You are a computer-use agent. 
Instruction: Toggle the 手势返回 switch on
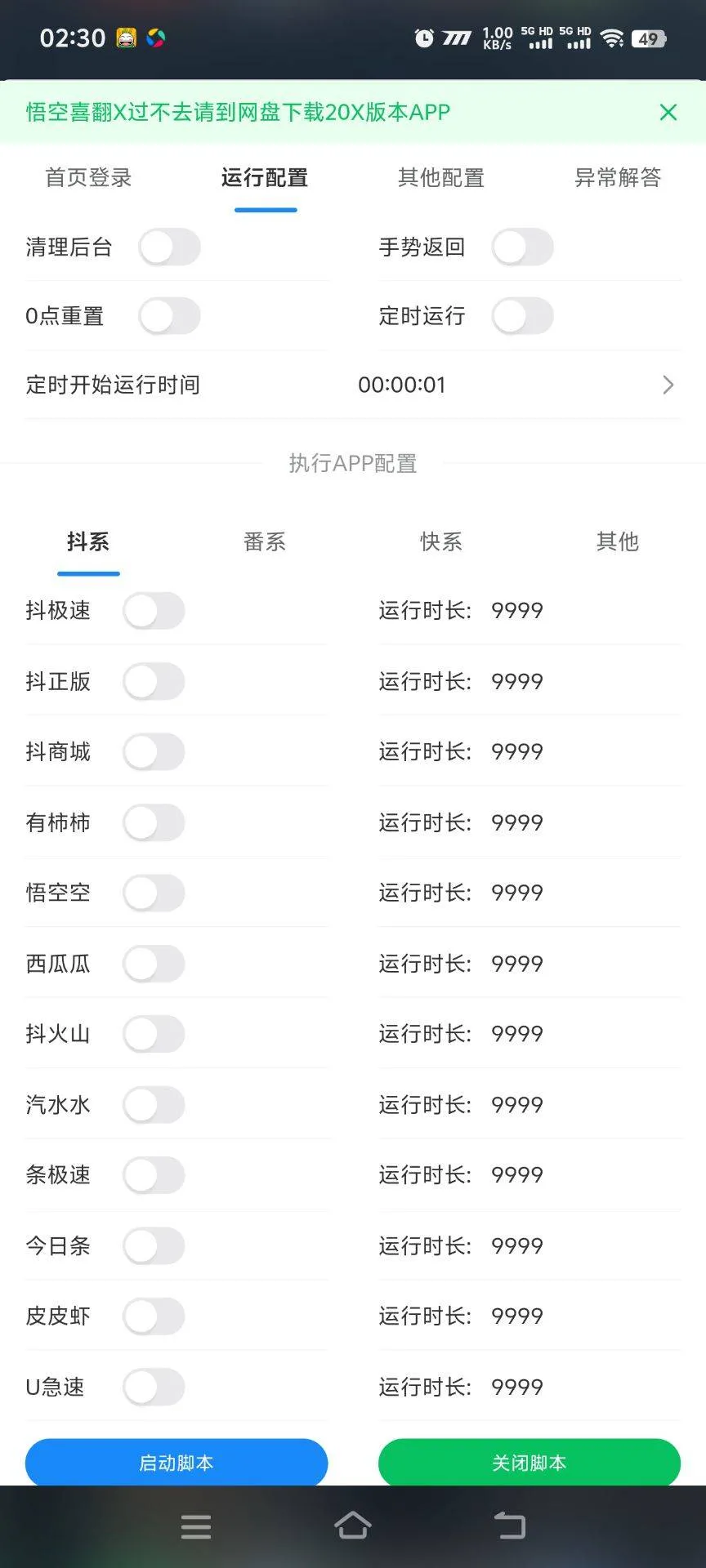(x=522, y=247)
